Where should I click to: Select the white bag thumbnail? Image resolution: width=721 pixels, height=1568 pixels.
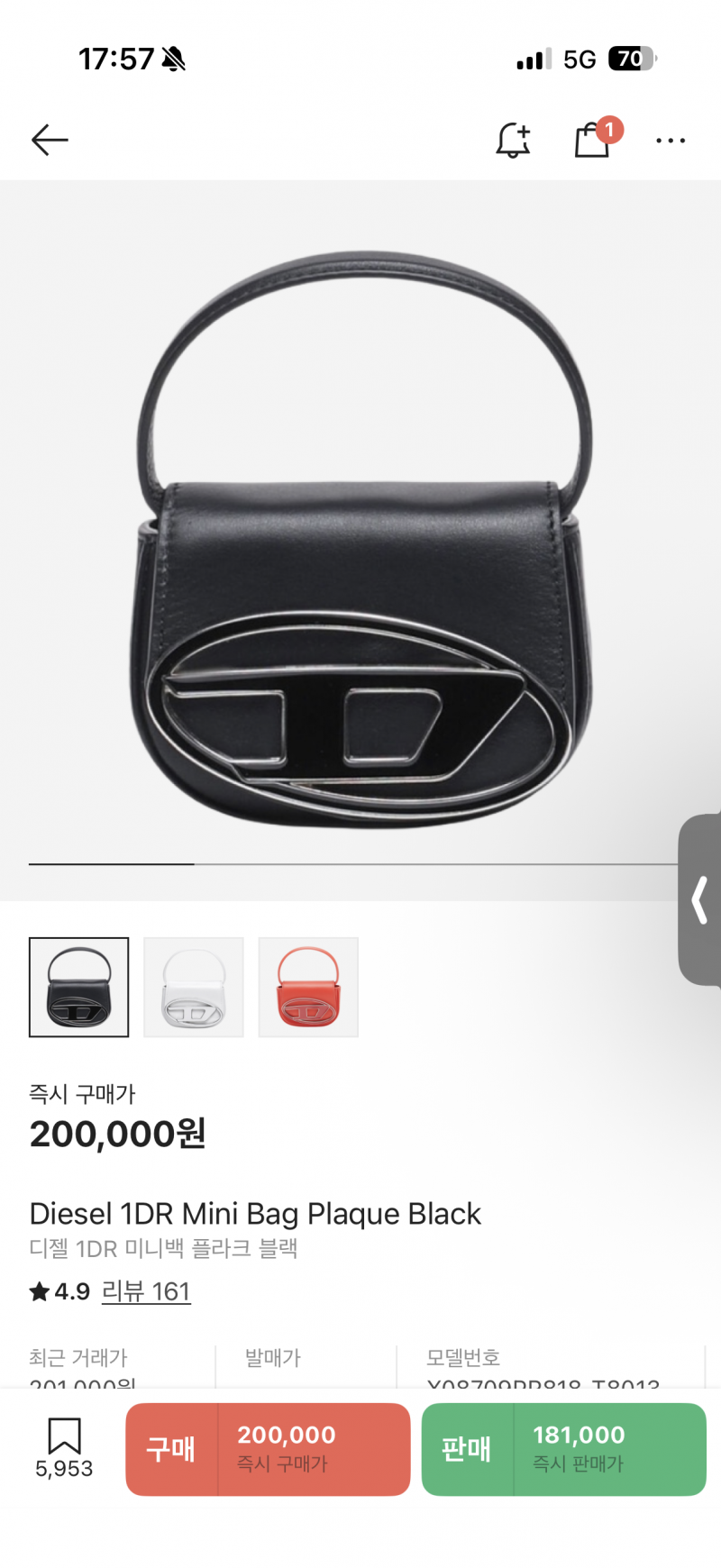pos(194,987)
